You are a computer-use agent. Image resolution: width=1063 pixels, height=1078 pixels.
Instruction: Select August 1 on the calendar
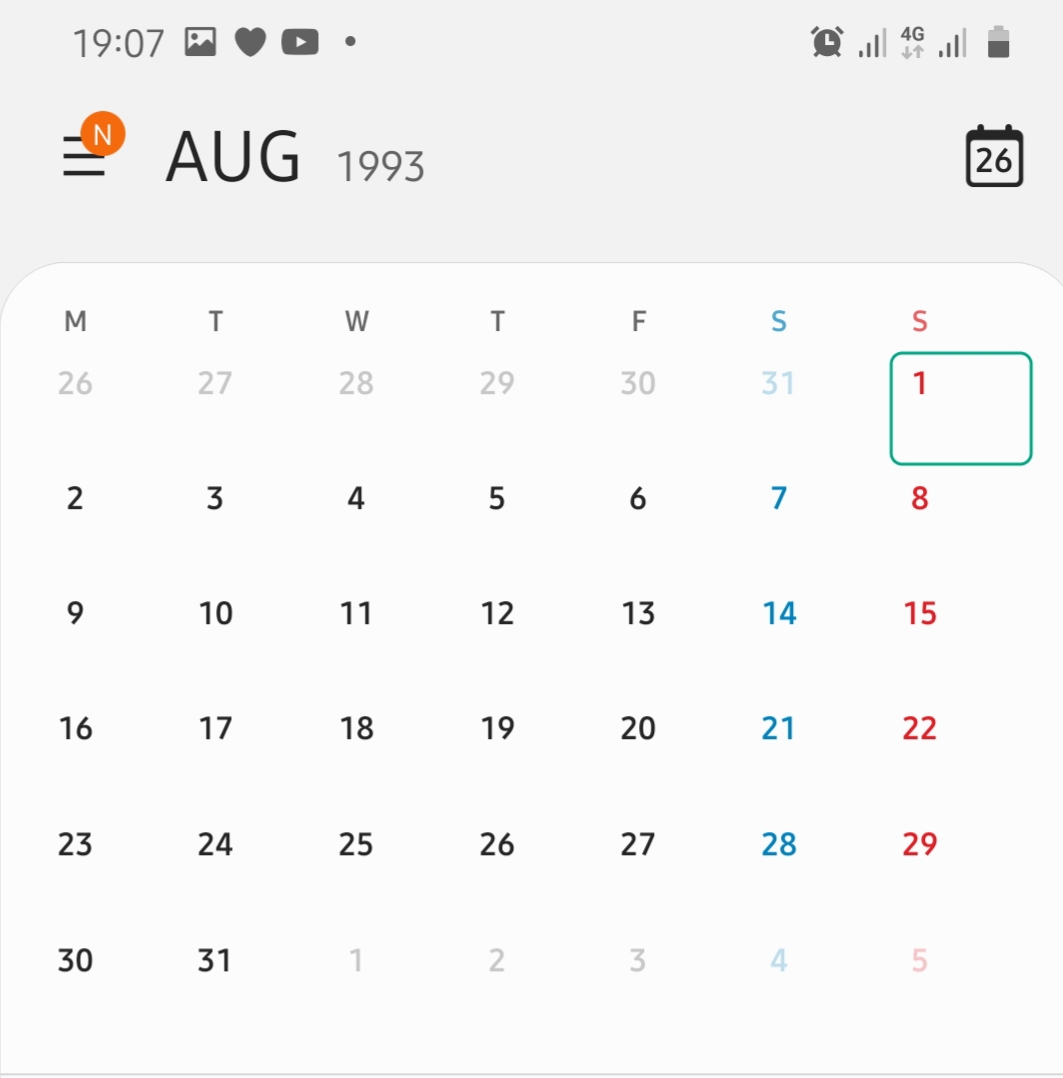(x=960, y=408)
